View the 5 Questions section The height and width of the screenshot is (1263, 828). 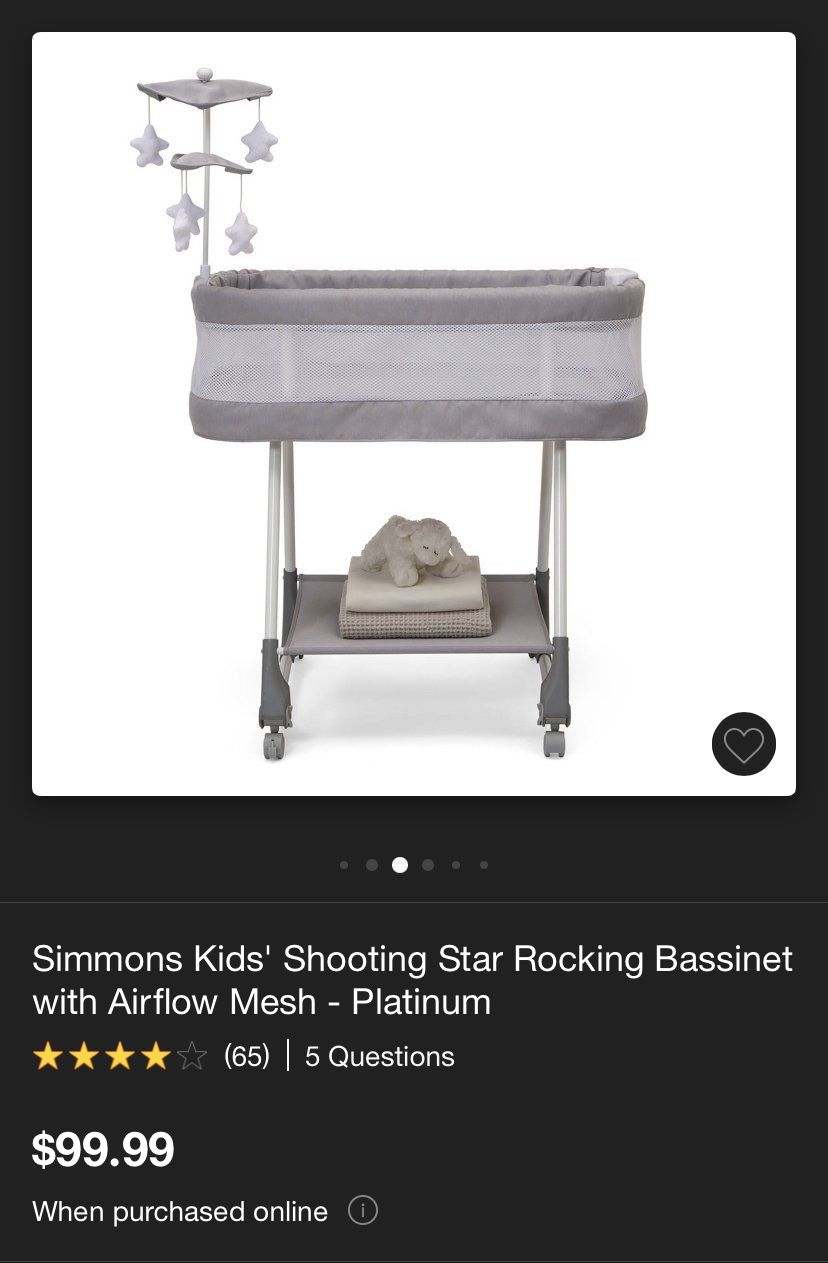click(379, 1056)
